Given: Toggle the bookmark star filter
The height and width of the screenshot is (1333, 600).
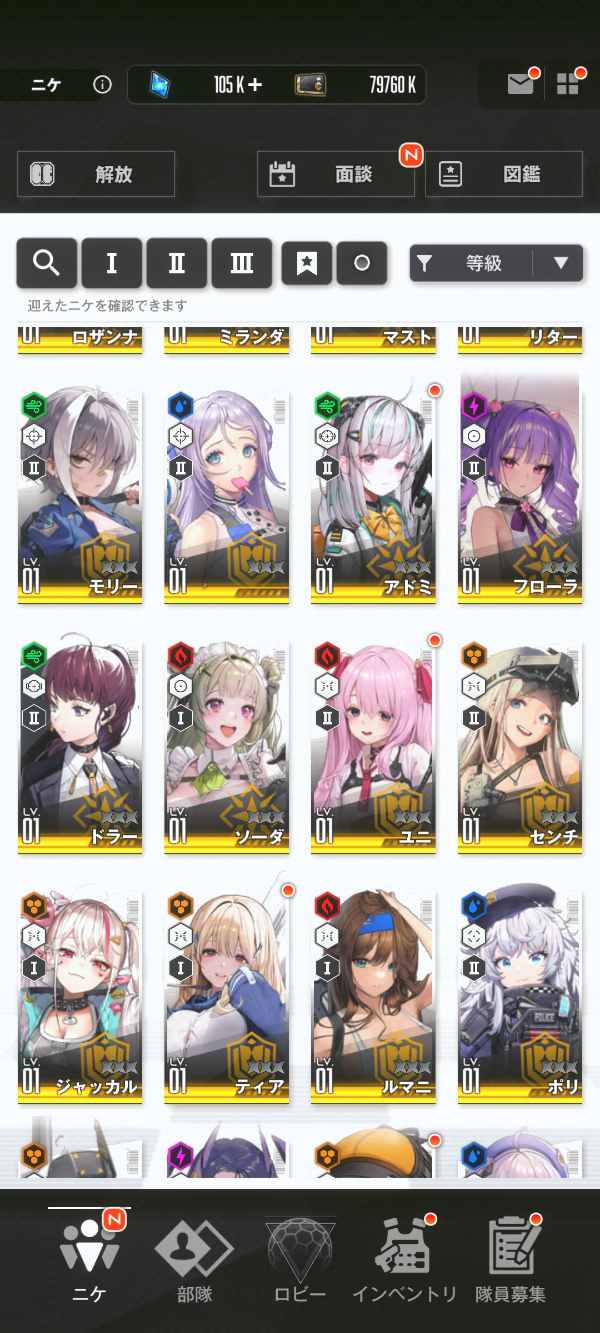Looking at the screenshot, I should (307, 263).
